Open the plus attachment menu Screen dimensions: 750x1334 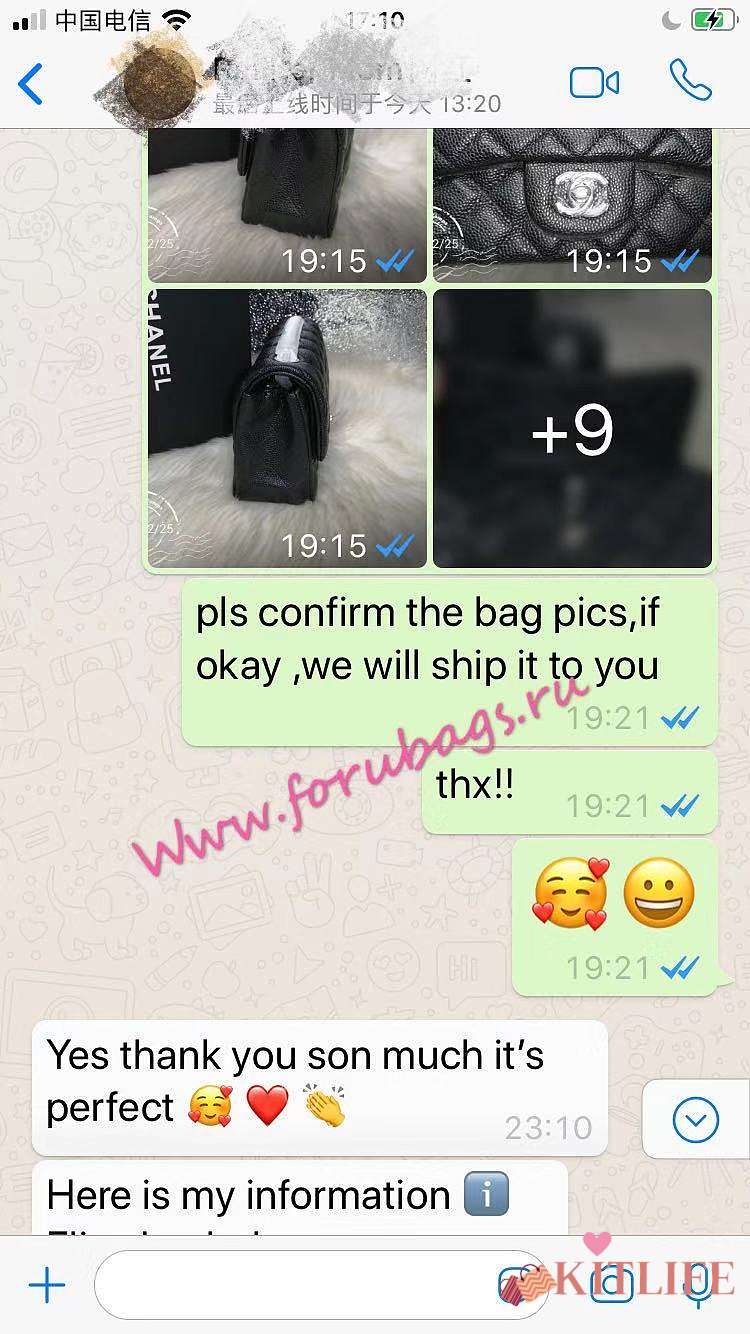click(x=46, y=1284)
